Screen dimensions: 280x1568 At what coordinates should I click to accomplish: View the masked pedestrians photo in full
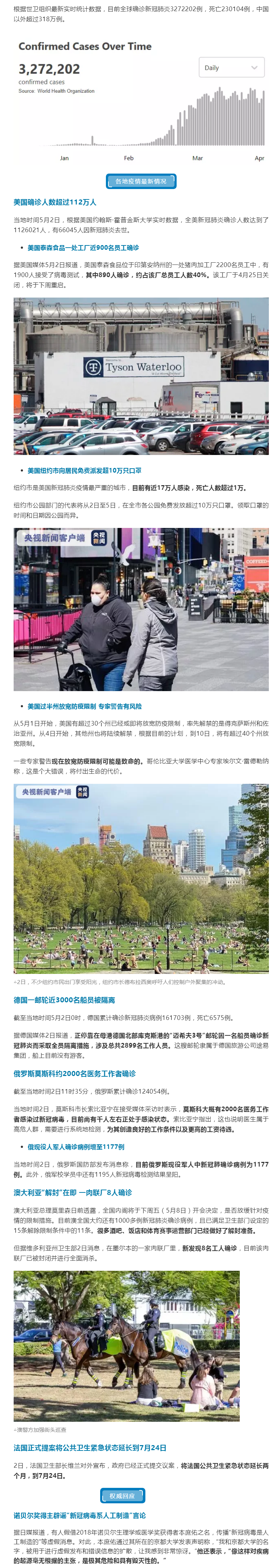[x=141, y=609]
